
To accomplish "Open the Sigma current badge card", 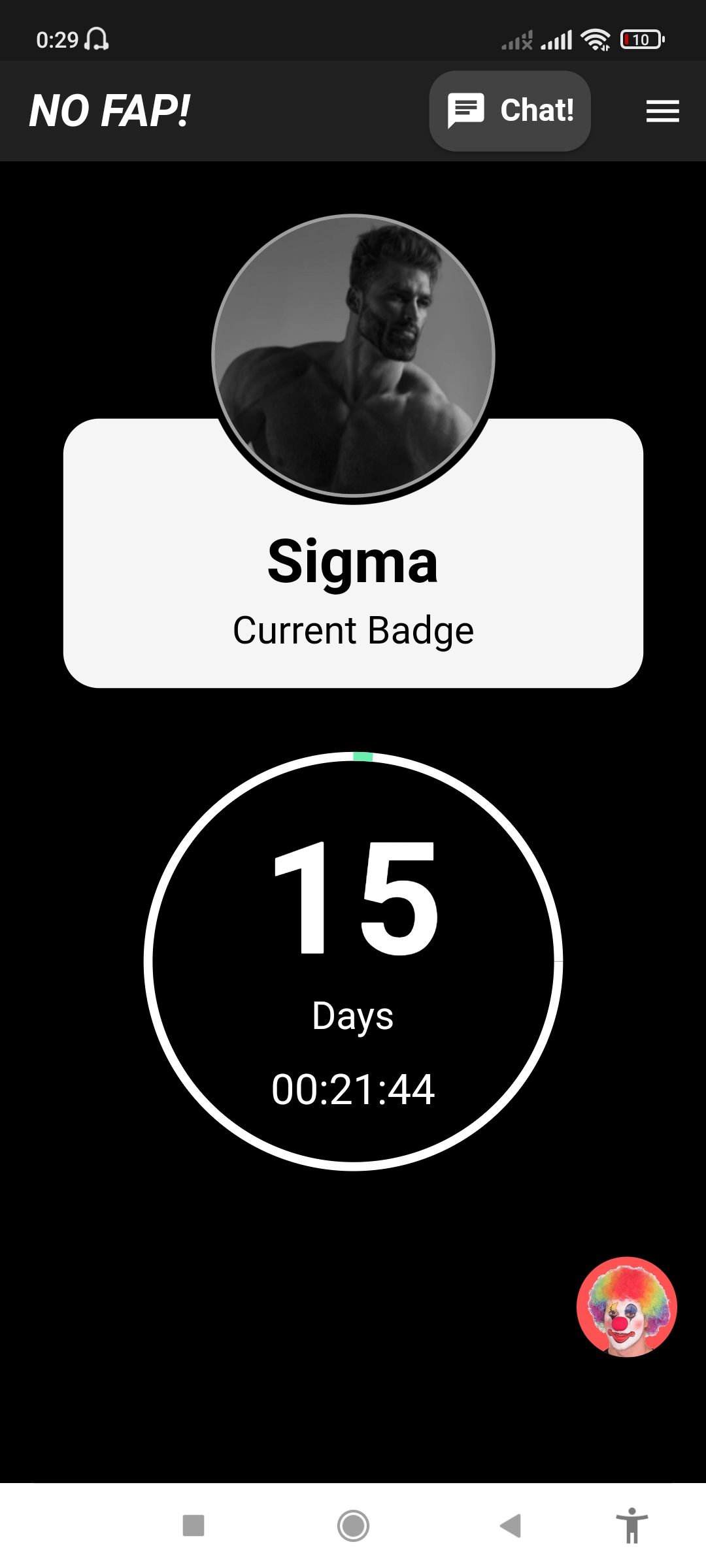I will coord(353,588).
